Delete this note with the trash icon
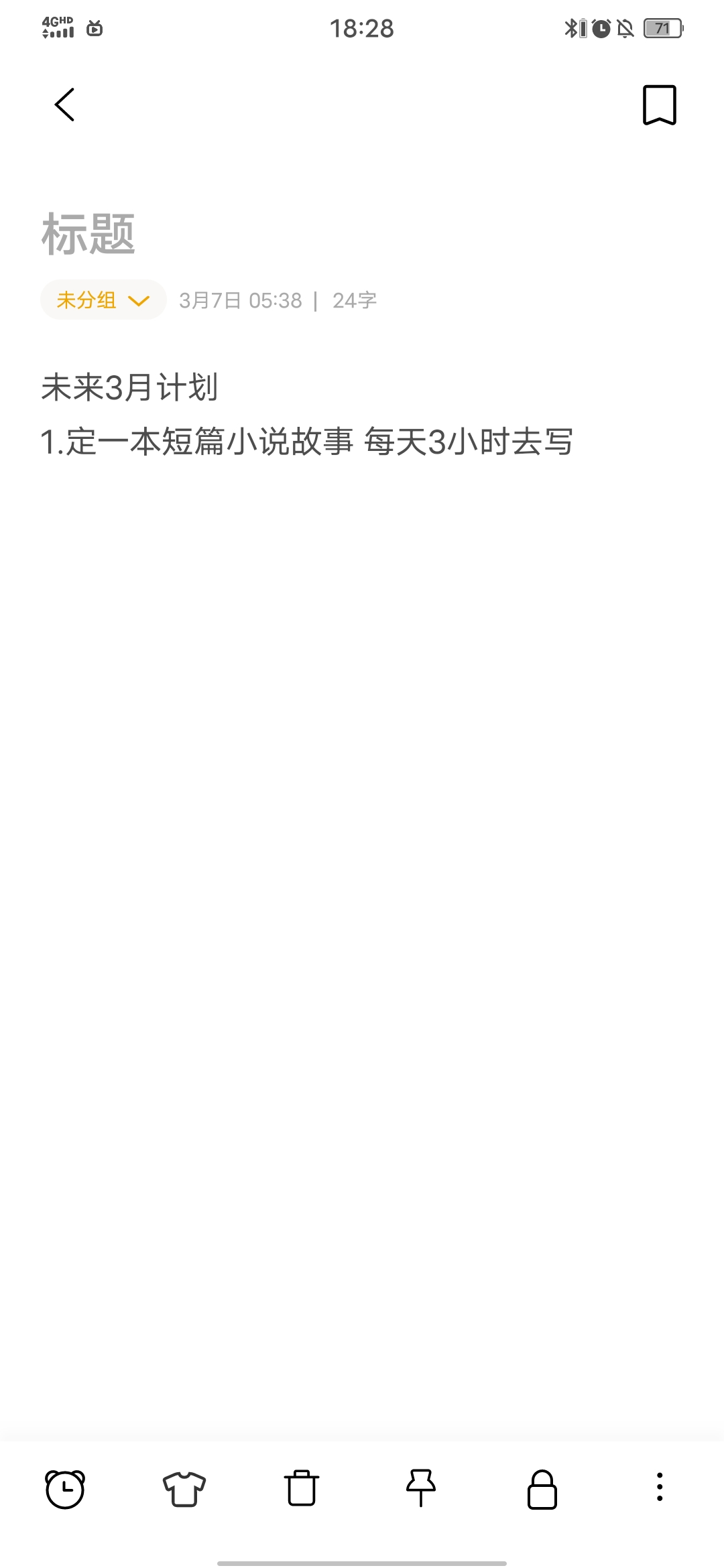Screen dimensions: 724x1568 [x=302, y=1488]
